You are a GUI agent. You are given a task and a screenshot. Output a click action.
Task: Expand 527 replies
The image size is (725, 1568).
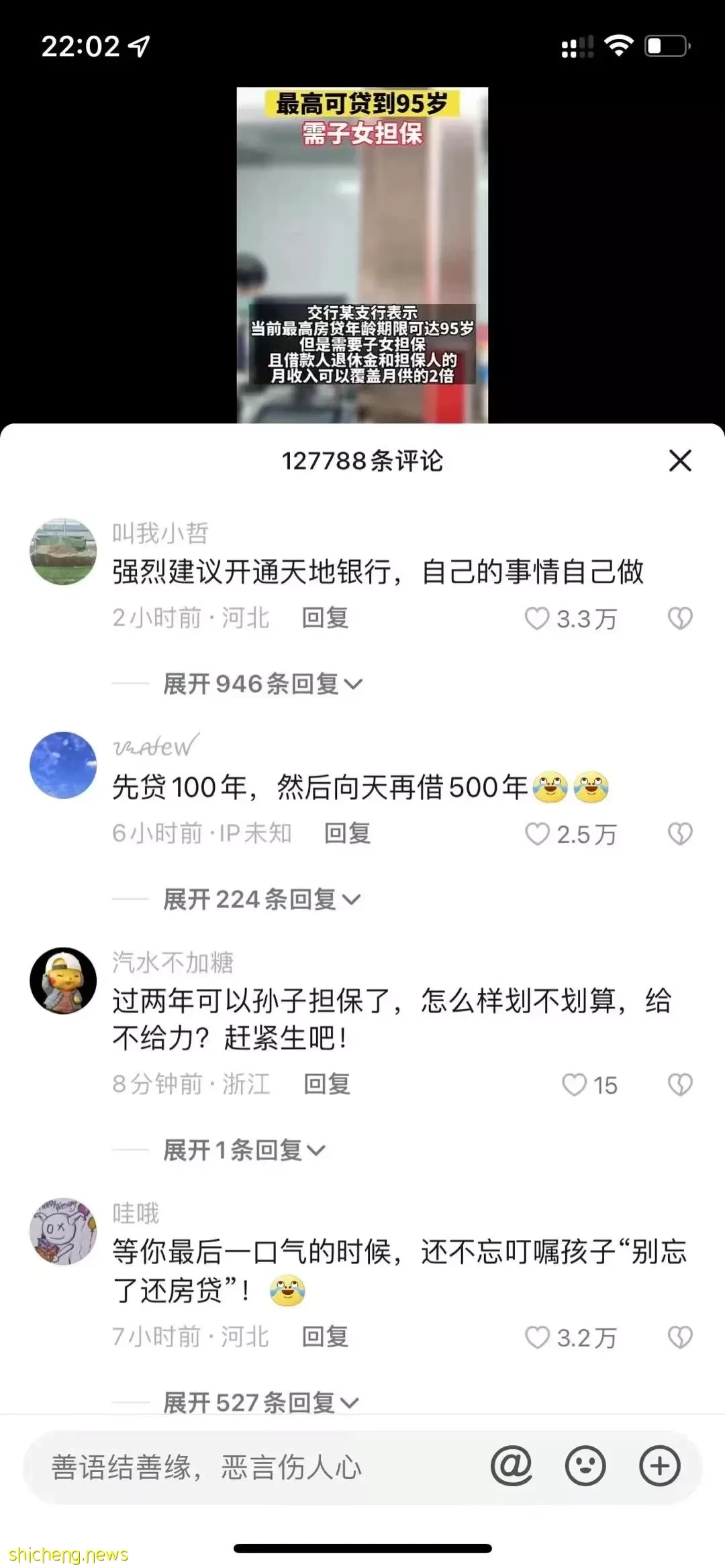click(x=261, y=1402)
